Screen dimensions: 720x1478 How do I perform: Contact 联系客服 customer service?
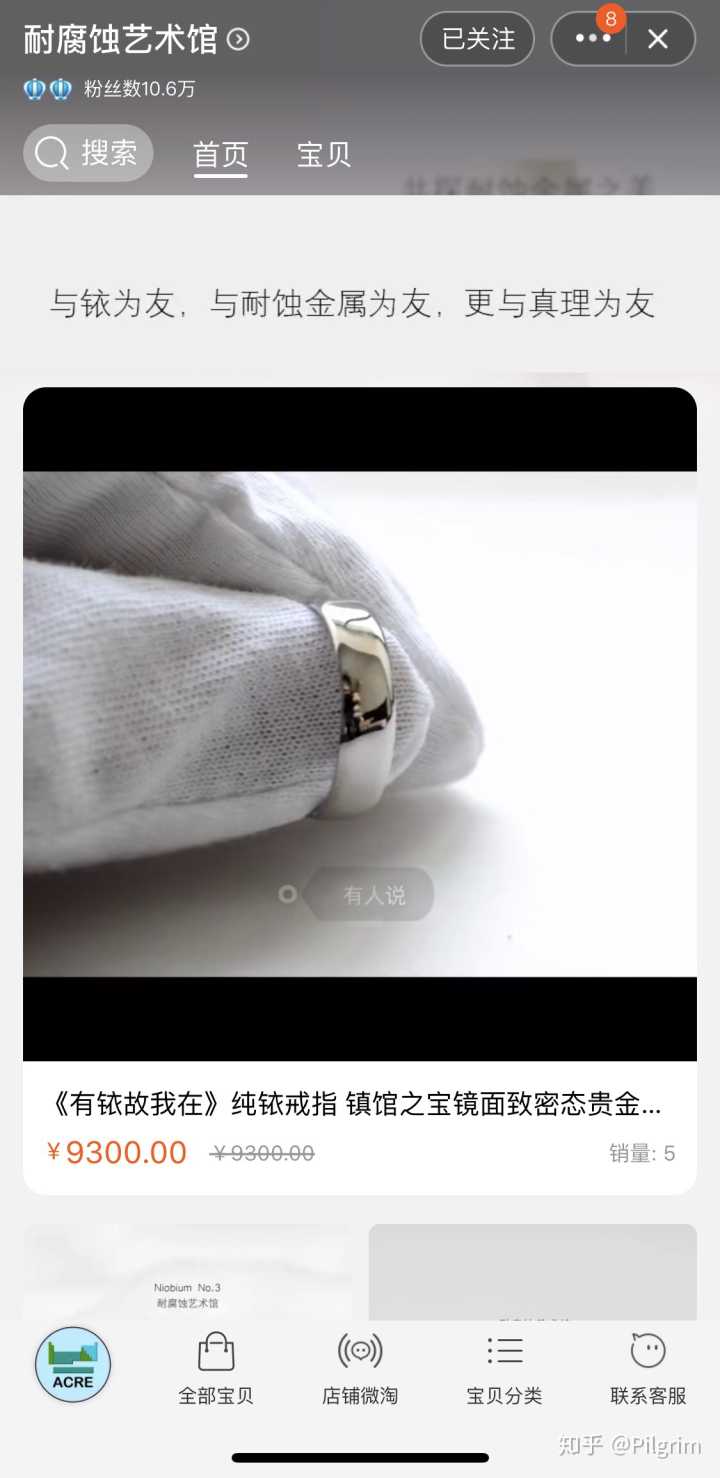648,1368
